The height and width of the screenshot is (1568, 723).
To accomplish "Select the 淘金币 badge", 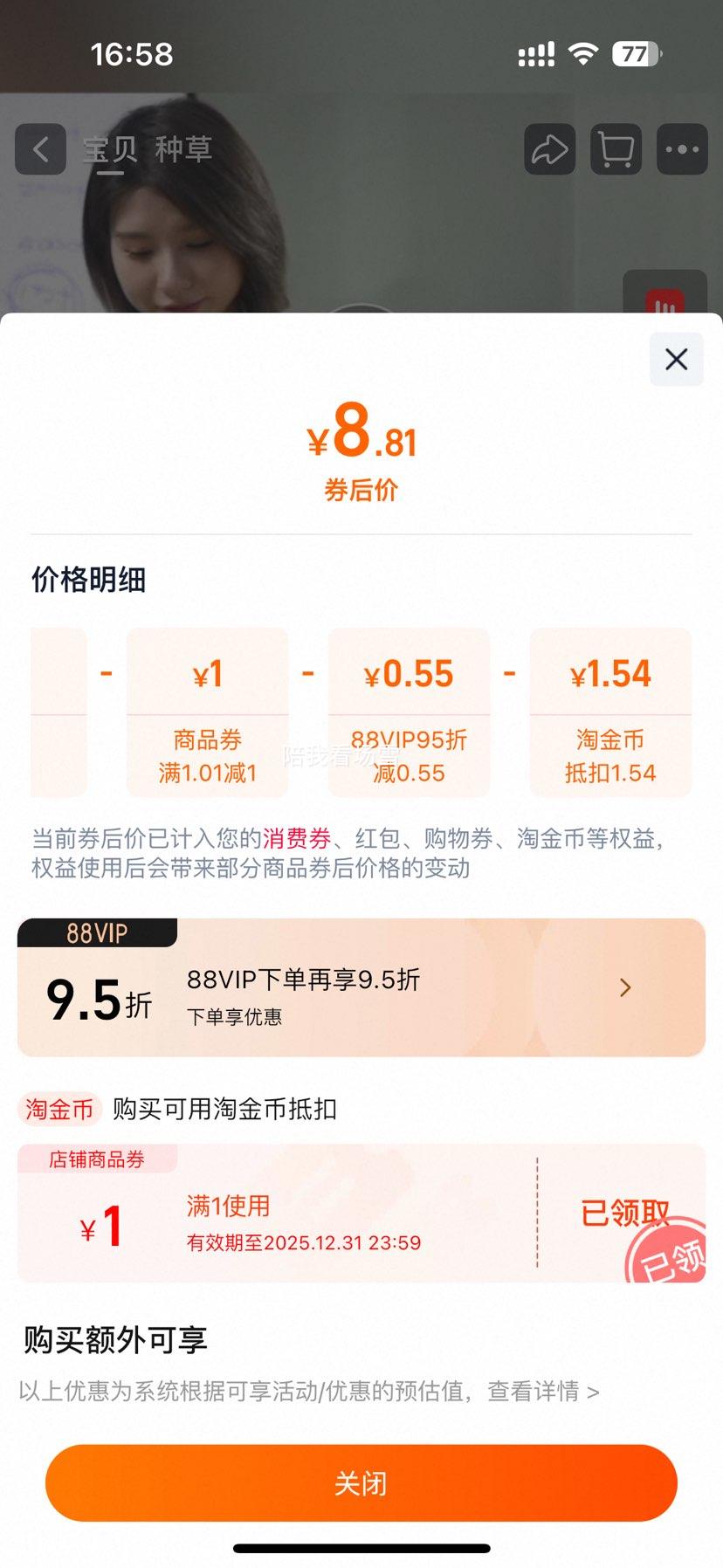I will click(x=59, y=1109).
